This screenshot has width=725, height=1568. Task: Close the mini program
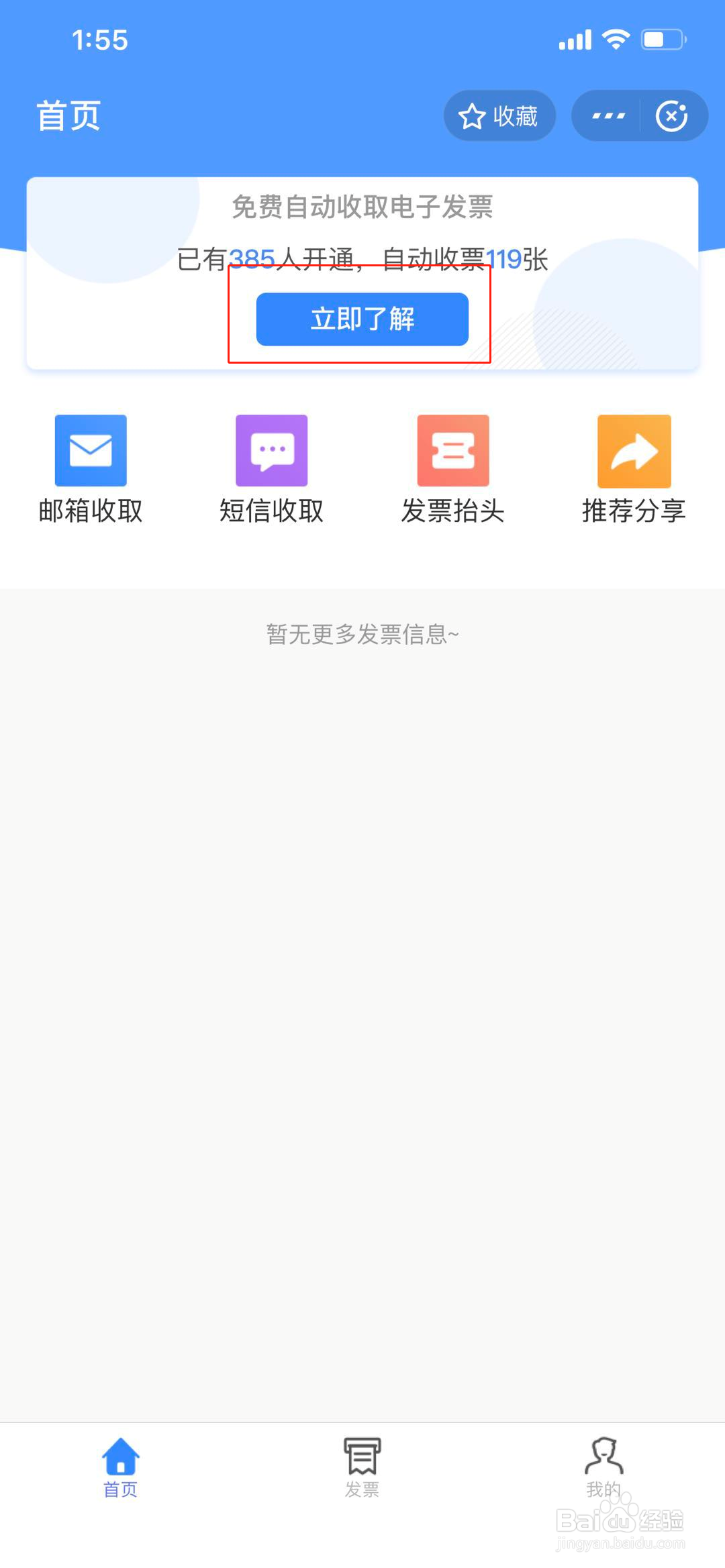672,116
